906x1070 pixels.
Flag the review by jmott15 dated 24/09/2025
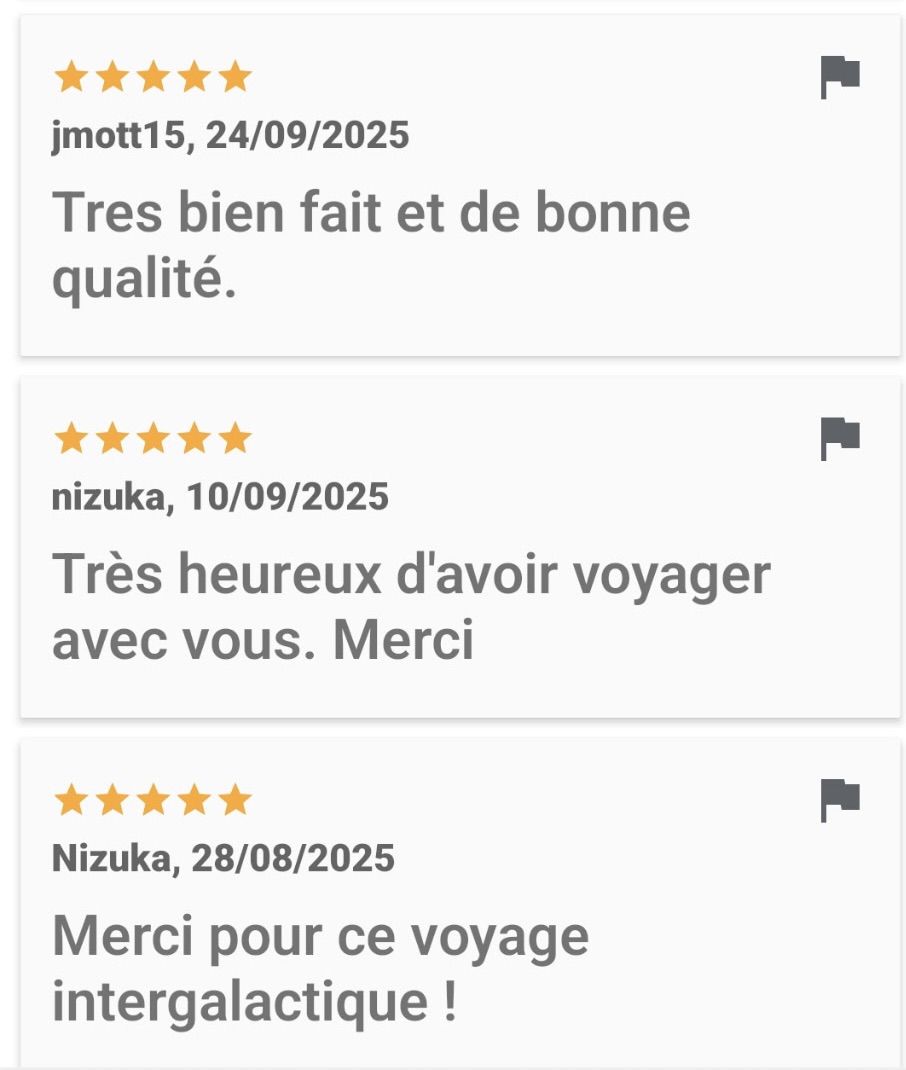coord(840,77)
